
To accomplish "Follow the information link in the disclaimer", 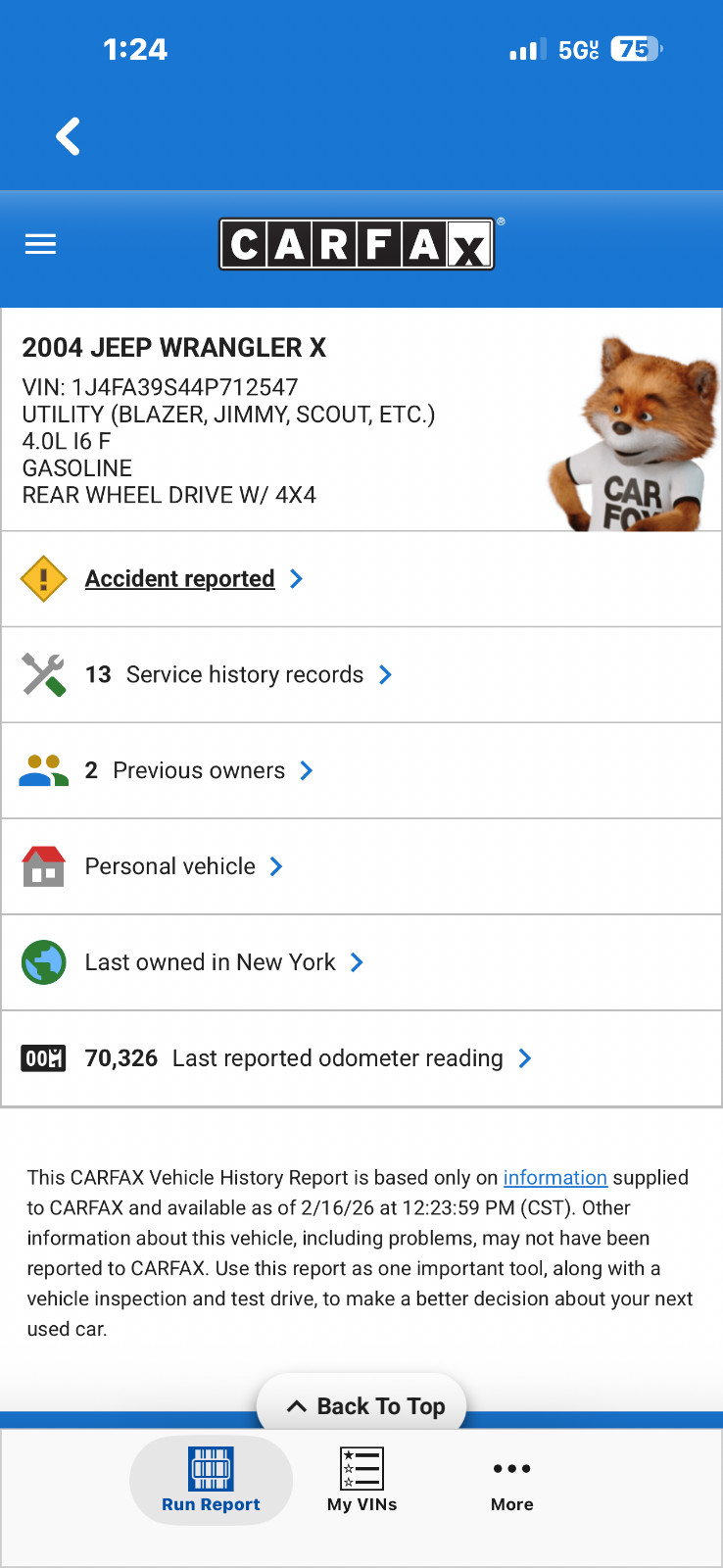I will (554, 1178).
